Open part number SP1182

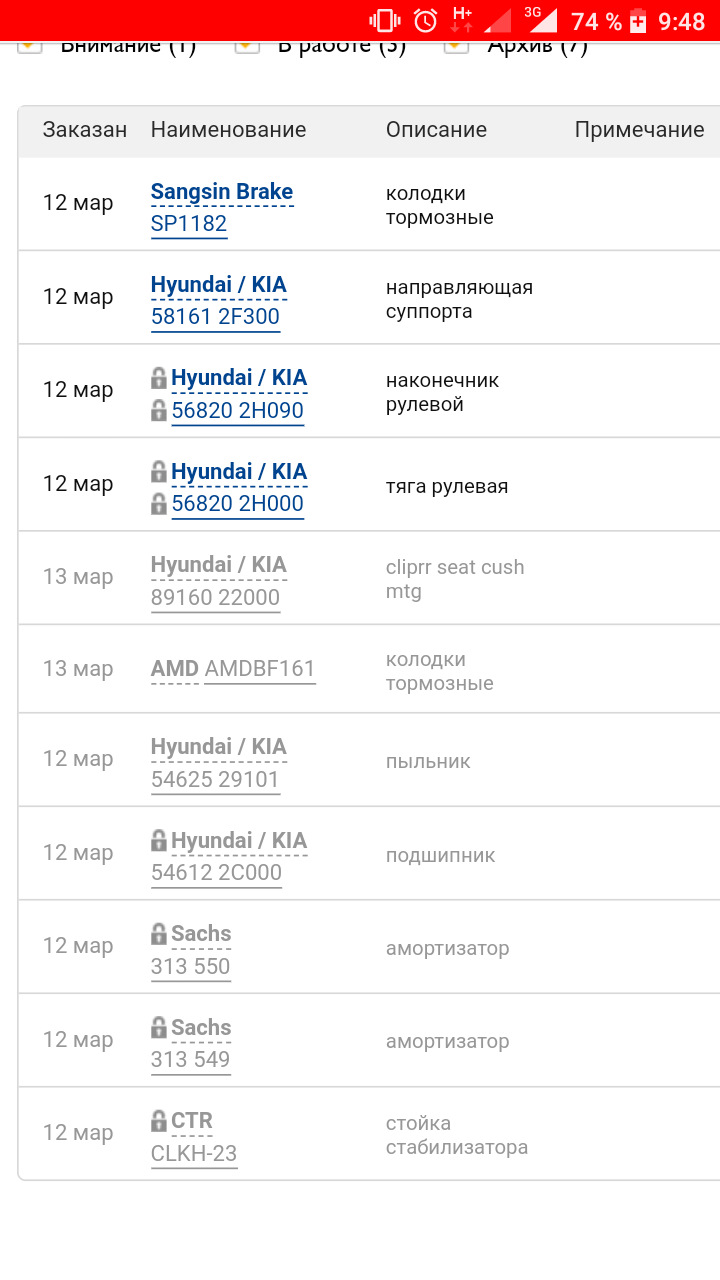[x=189, y=224]
